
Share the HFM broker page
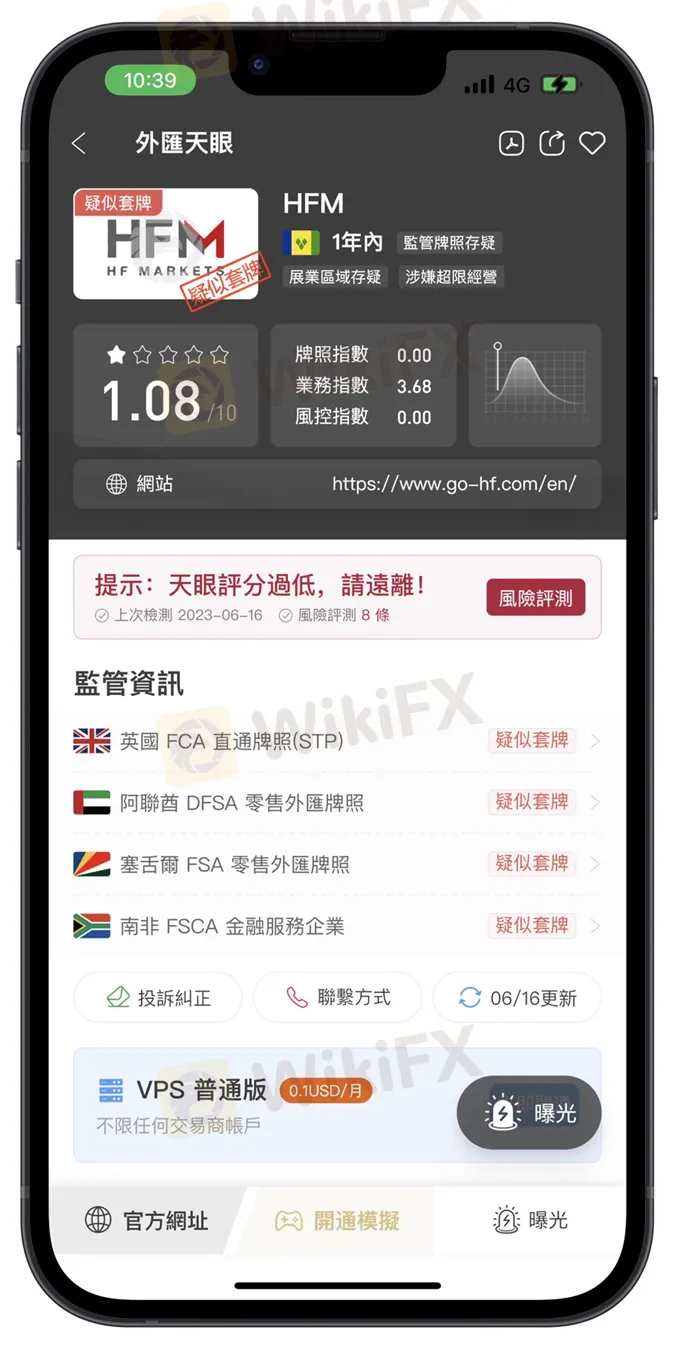[552, 144]
